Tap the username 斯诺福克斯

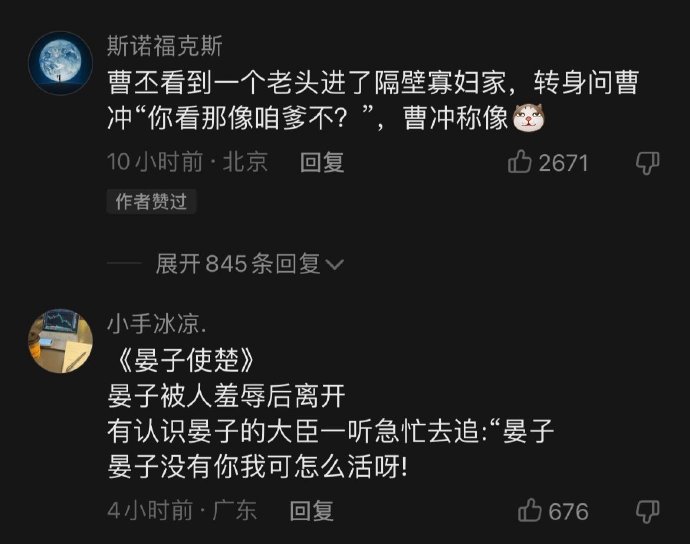pyautogui.click(x=164, y=46)
